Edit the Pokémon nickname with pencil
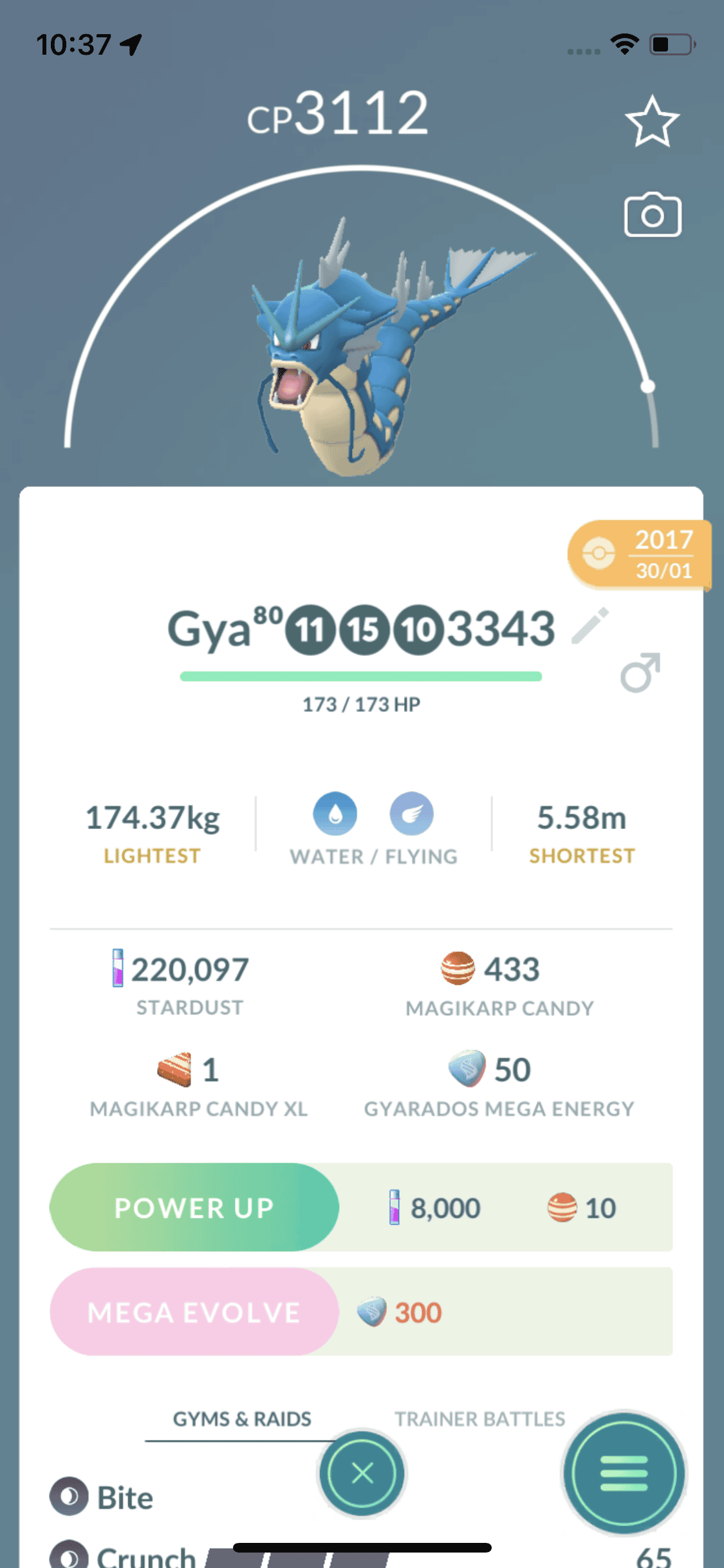This screenshot has width=724, height=1568. [589, 626]
